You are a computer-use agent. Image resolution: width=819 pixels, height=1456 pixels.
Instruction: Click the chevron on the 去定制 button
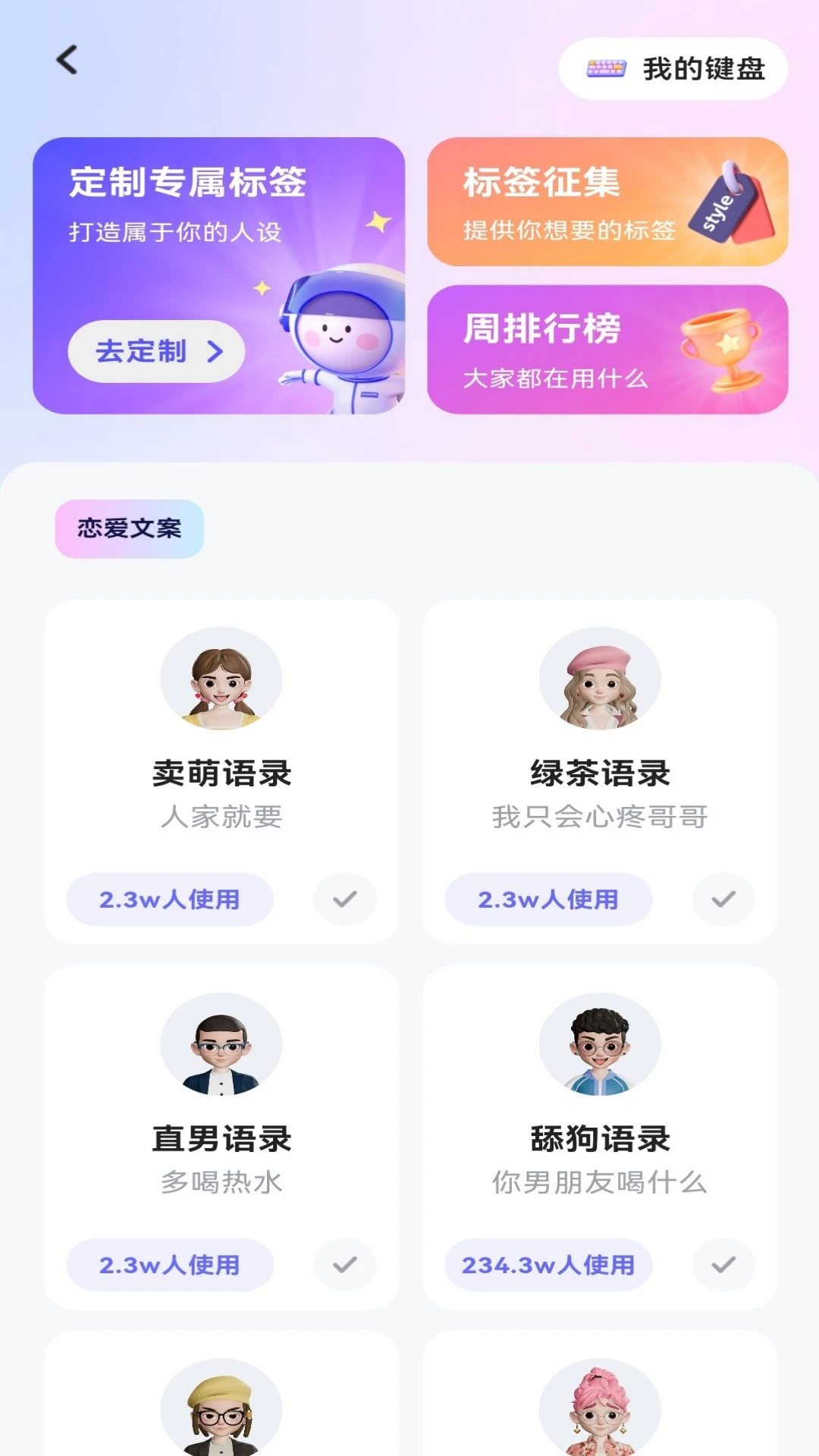point(215,350)
